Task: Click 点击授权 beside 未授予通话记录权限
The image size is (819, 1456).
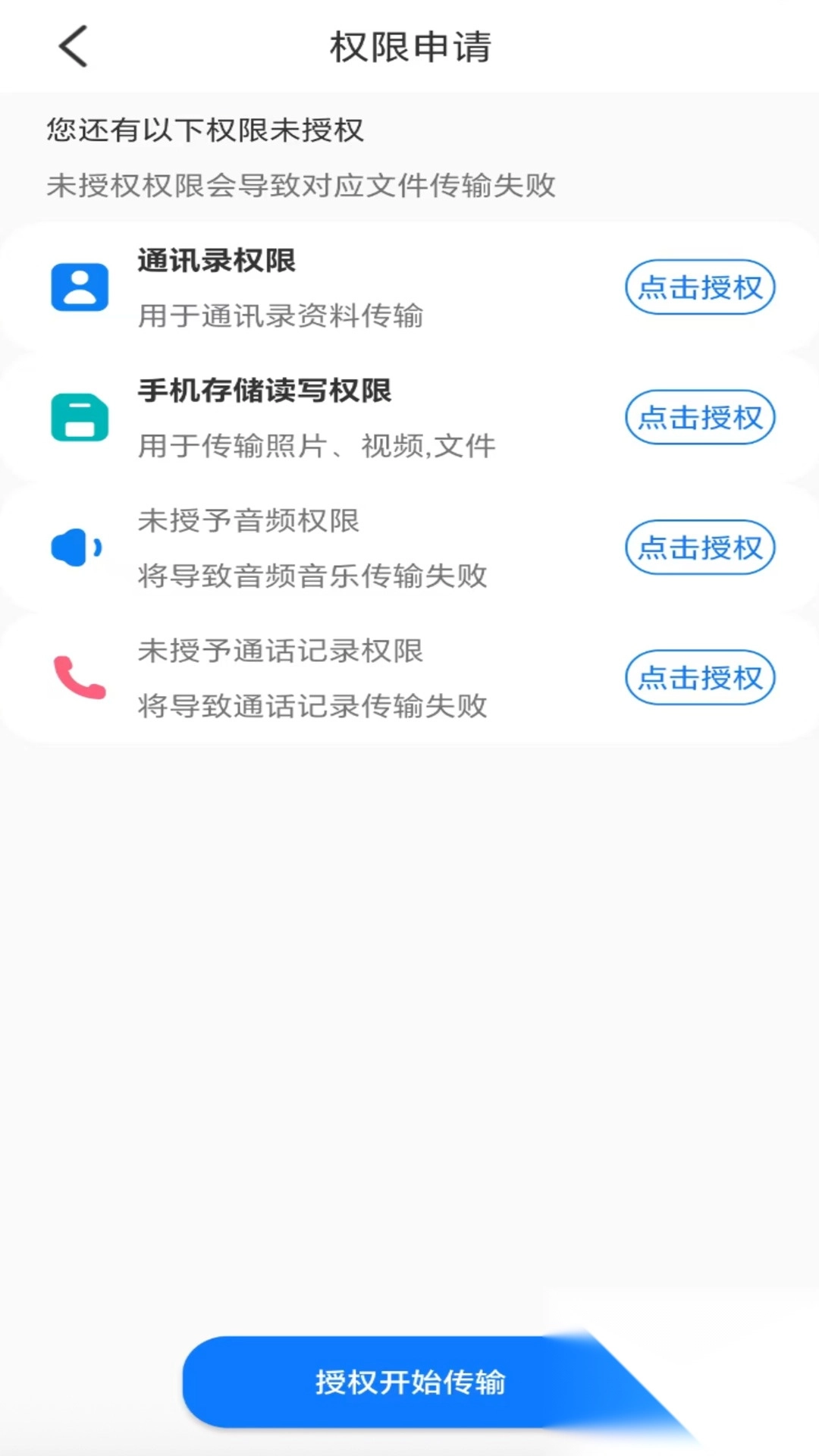Action: pos(700,679)
